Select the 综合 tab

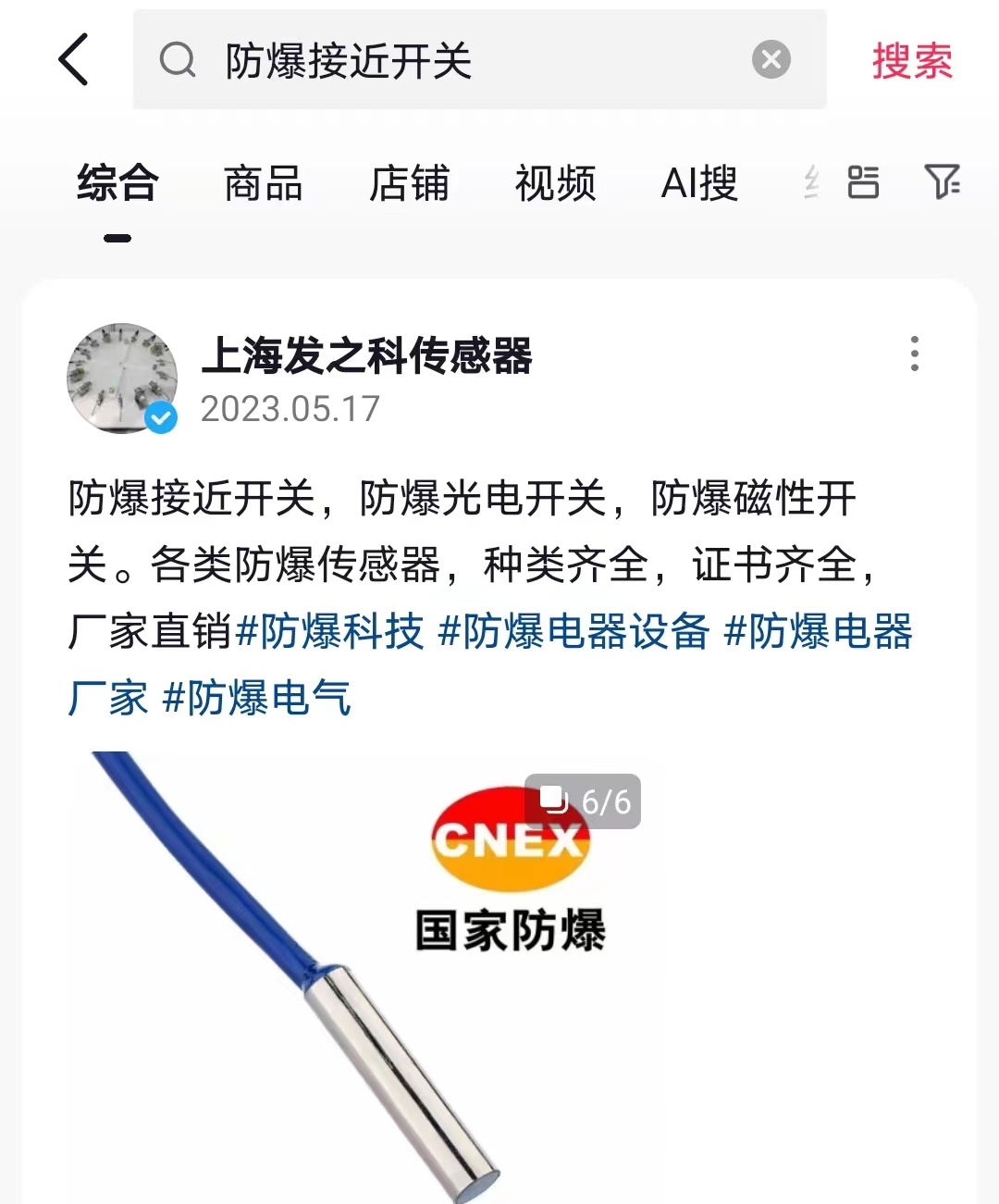117,183
